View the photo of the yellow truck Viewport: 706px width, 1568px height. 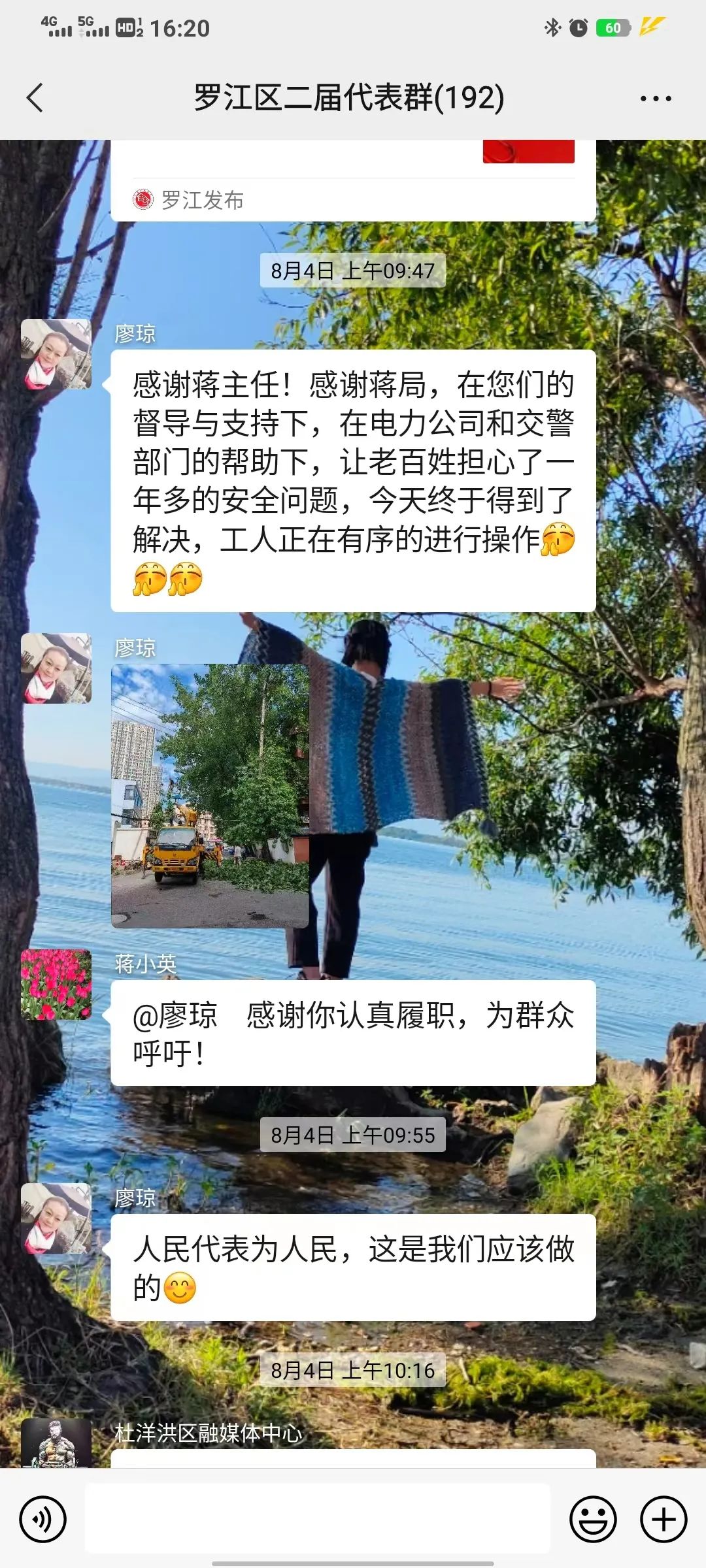click(x=210, y=796)
